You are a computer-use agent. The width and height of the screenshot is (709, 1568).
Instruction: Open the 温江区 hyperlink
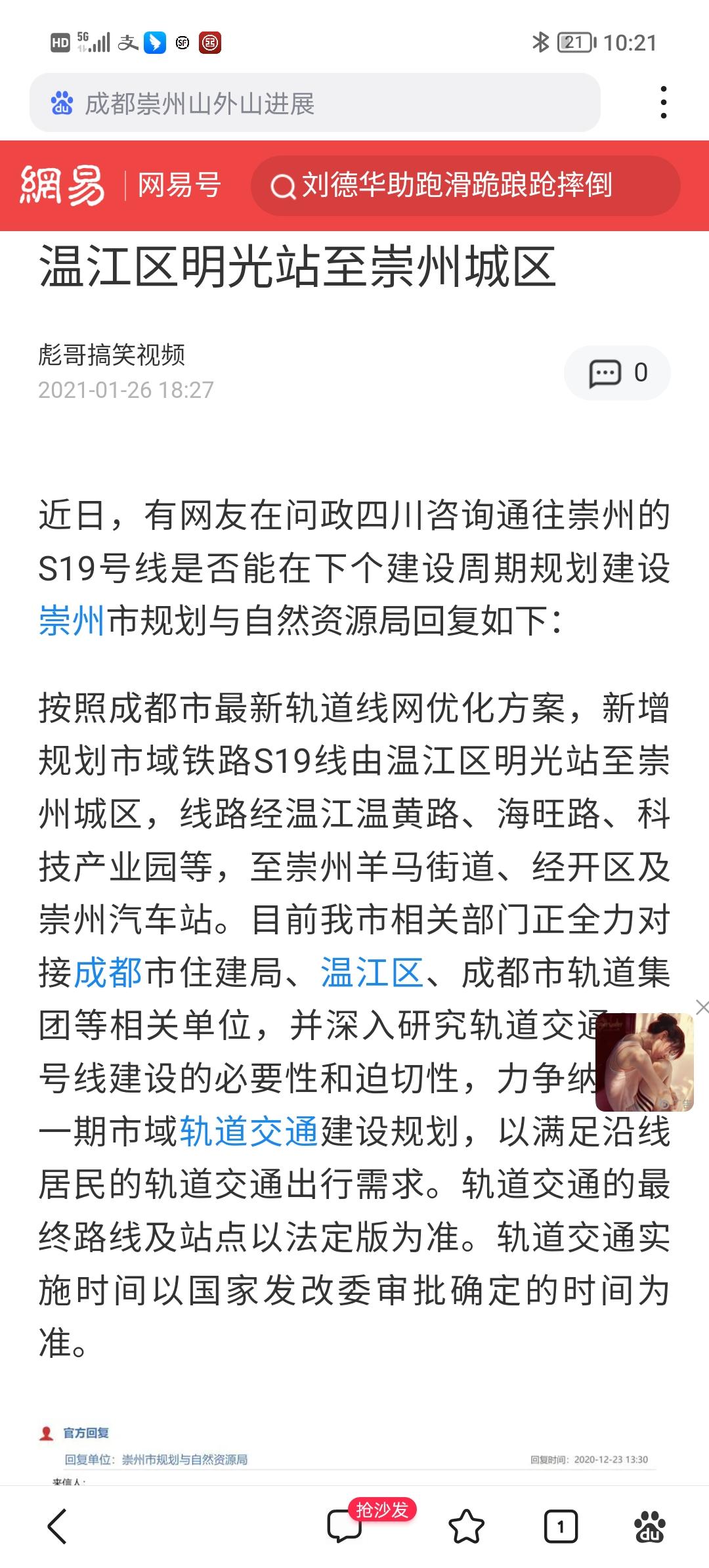372,973
